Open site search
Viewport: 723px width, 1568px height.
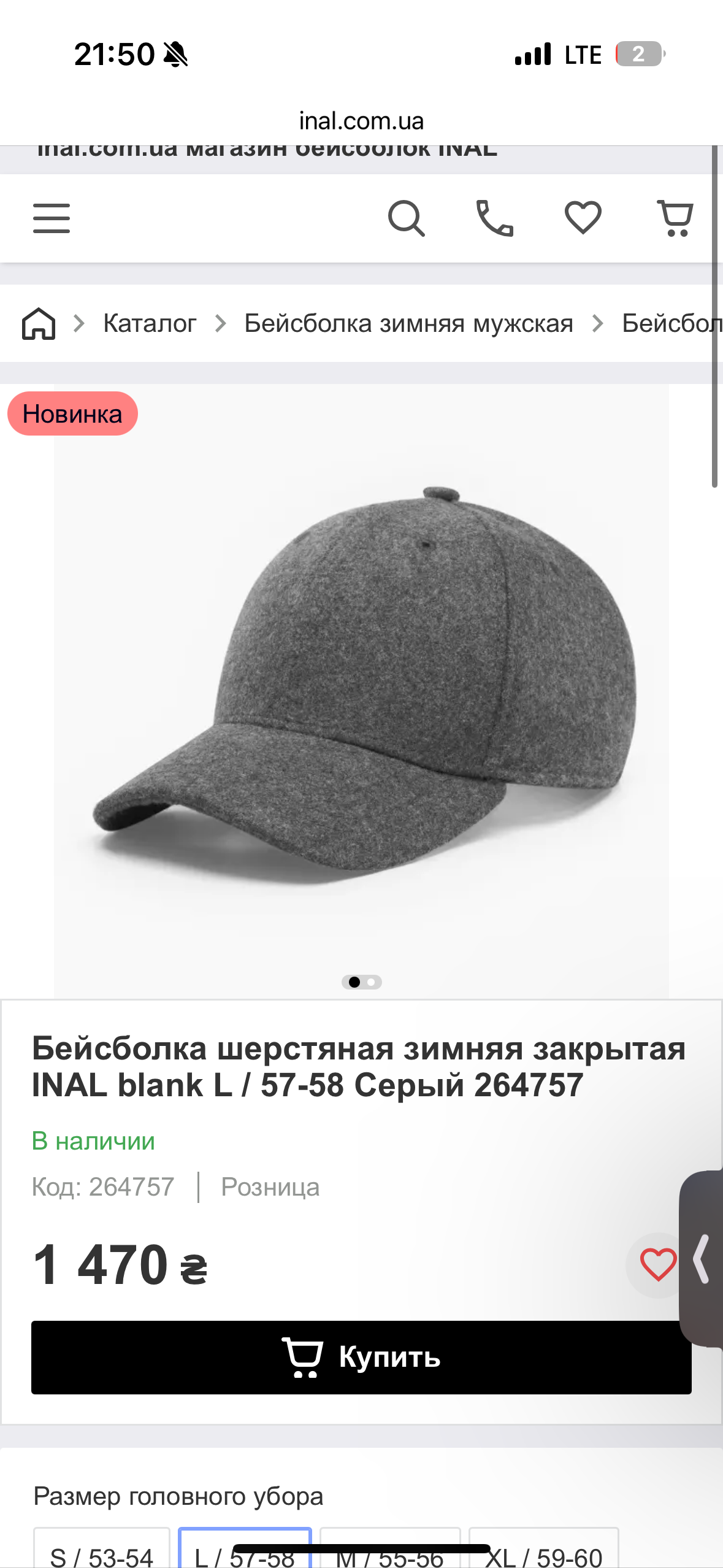point(406,218)
